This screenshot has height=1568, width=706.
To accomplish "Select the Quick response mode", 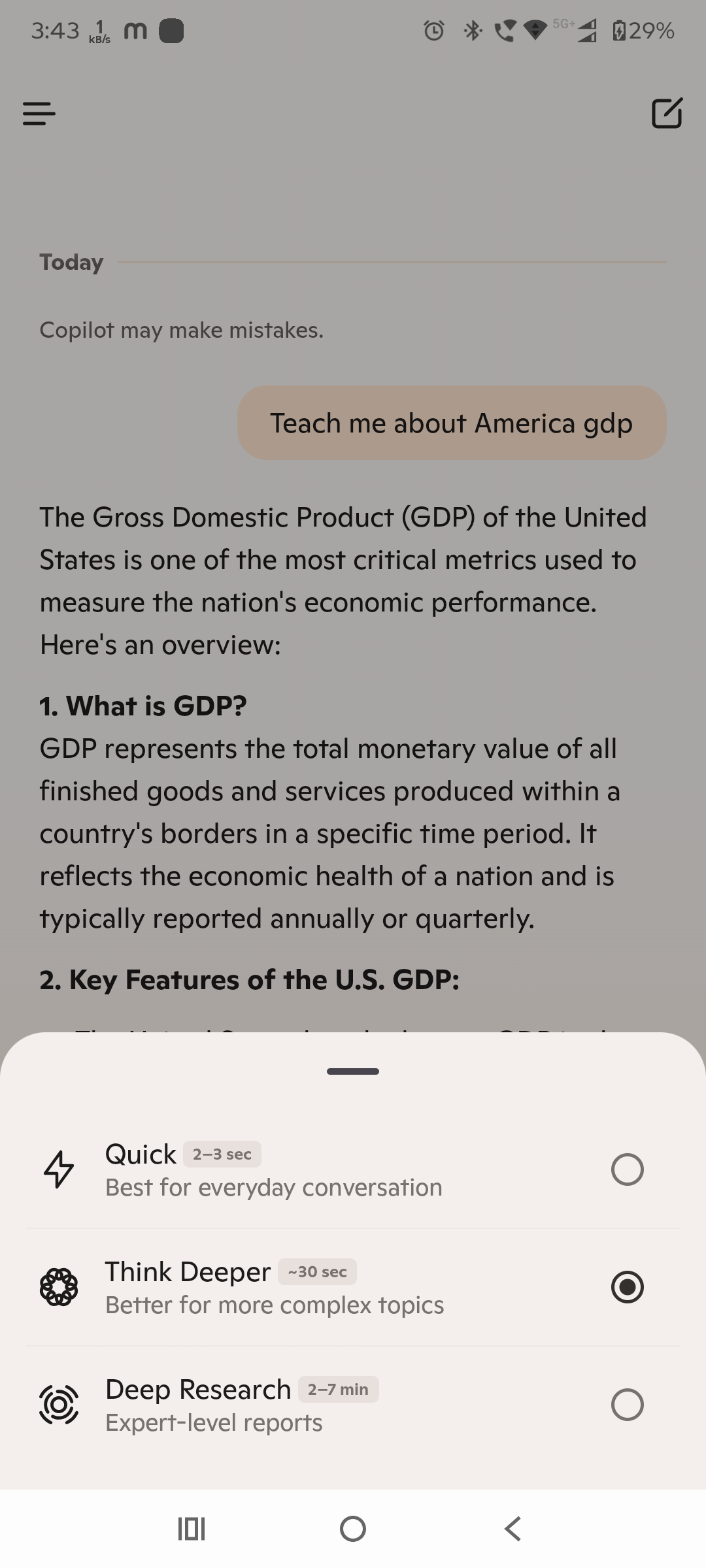I will tap(353, 1169).
